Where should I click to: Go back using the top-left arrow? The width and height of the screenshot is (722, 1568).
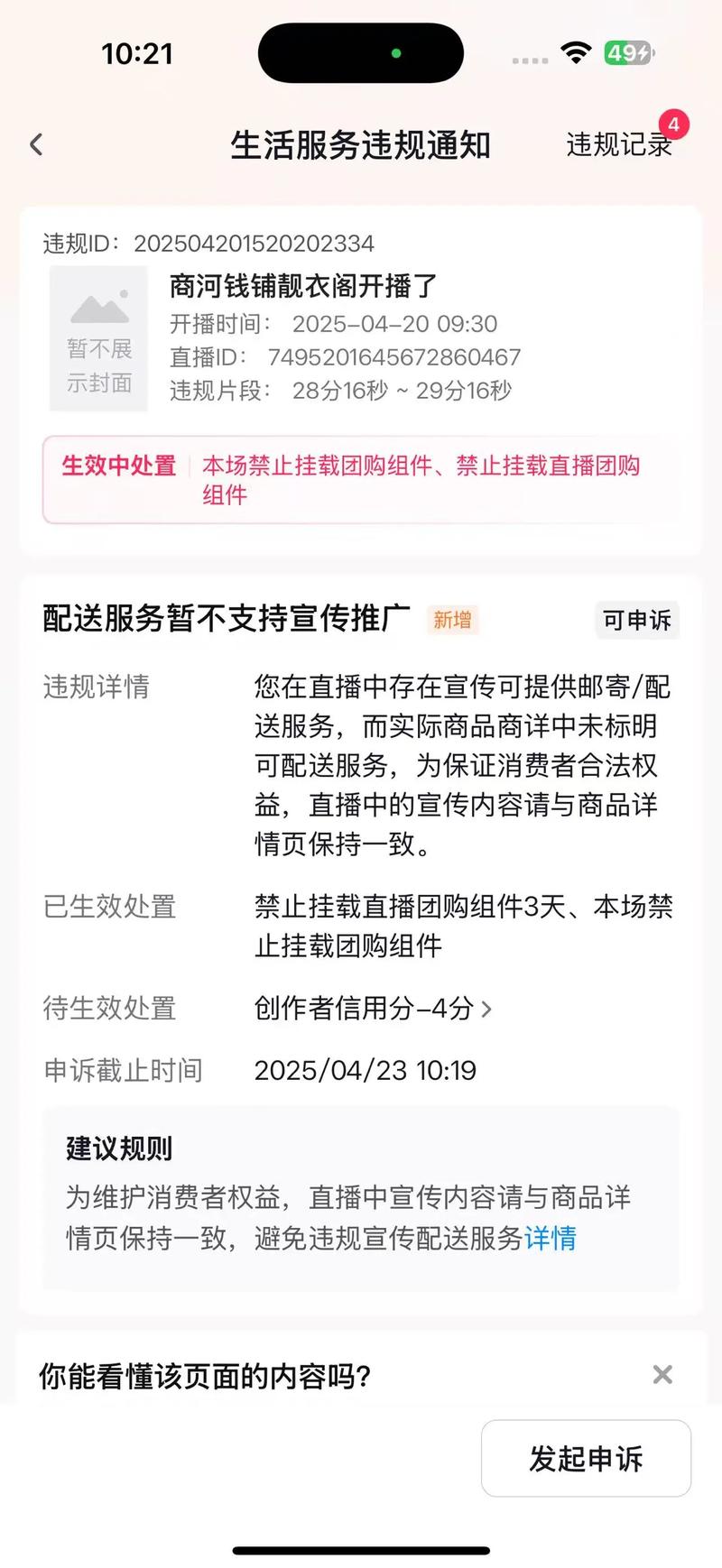point(36,144)
